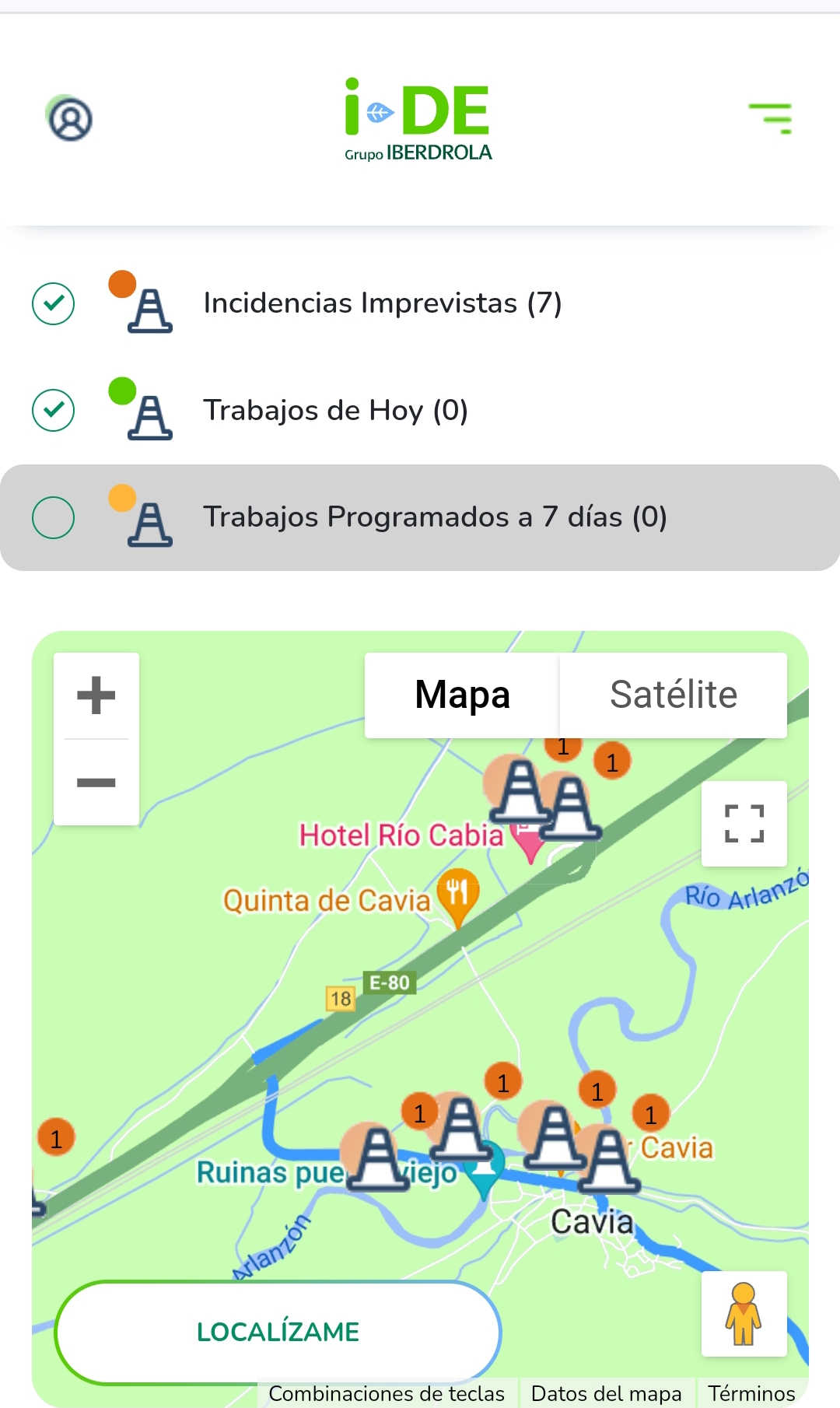Tap the LOCALÍZAME button
The height and width of the screenshot is (1408, 840).
tap(278, 1332)
